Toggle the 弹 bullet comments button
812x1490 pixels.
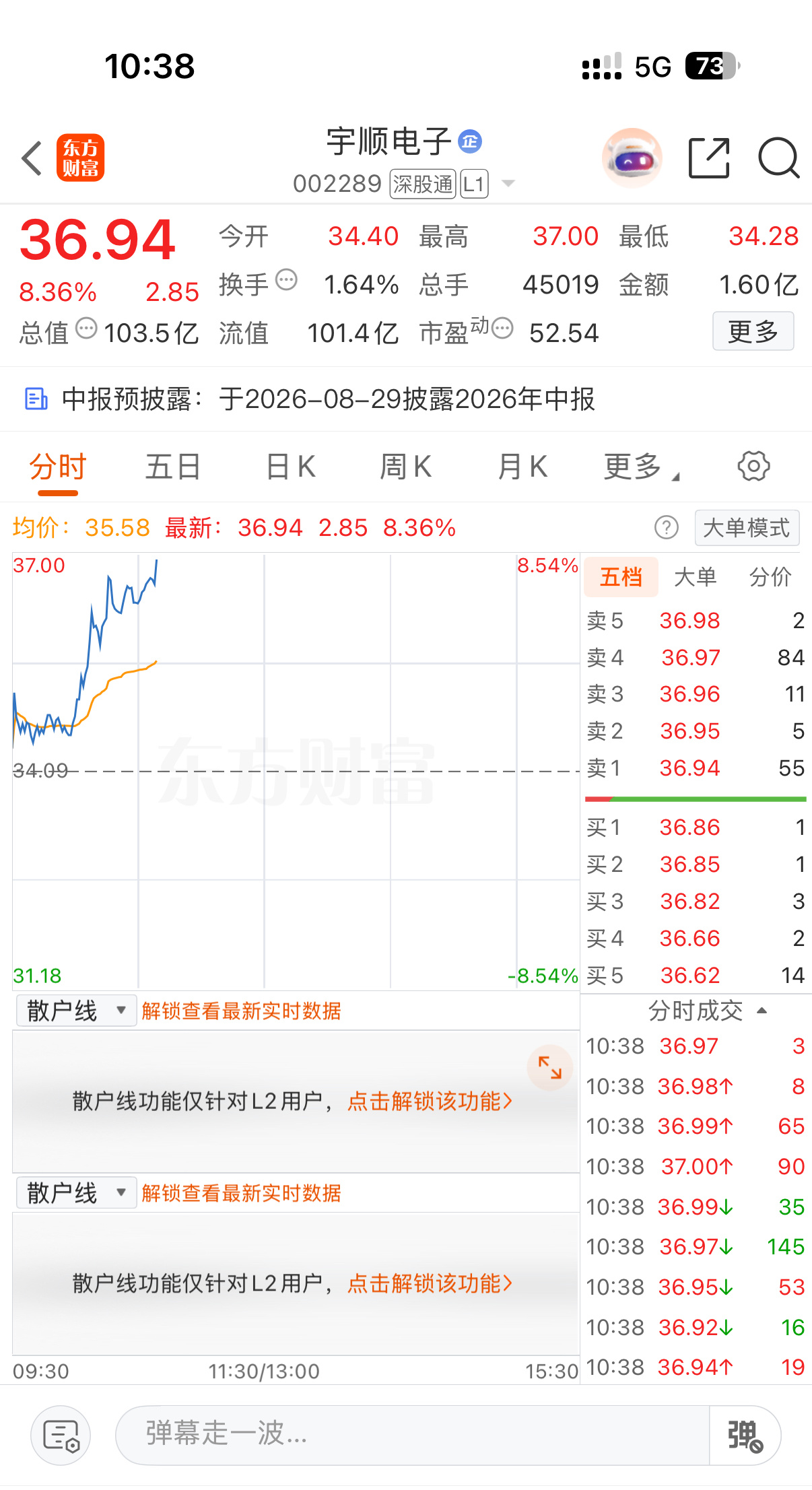click(x=745, y=1435)
